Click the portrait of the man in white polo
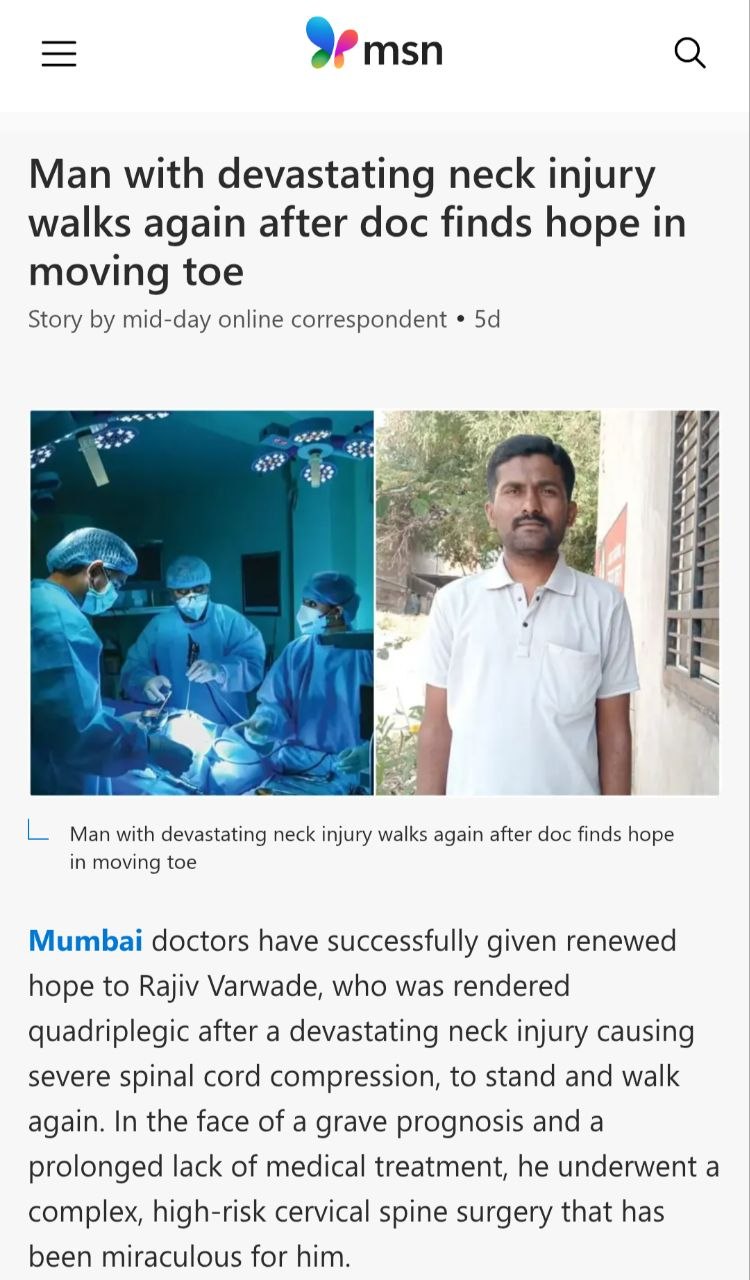The image size is (750, 1280). tap(545, 603)
